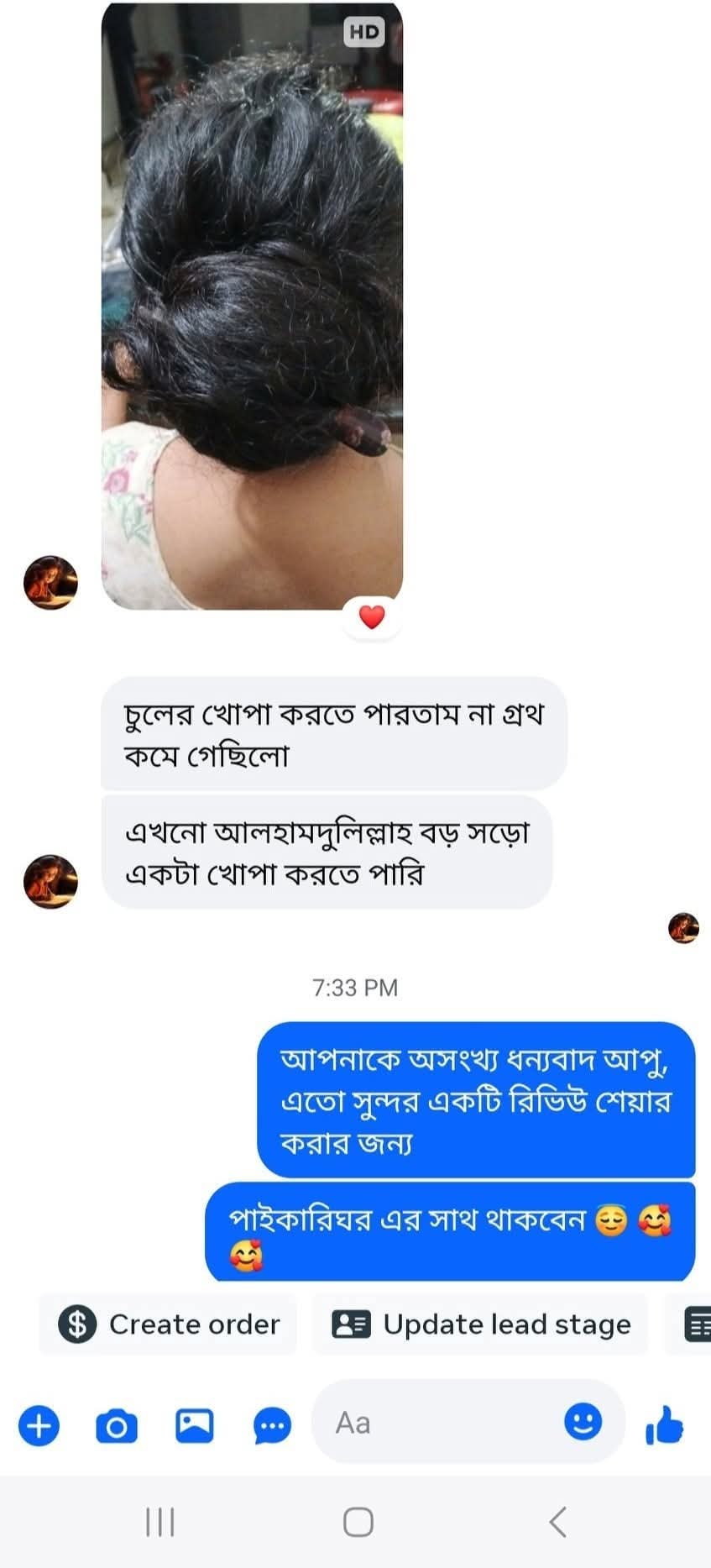Open the photo gallery picker
Image resolution: width=711 pixels, height=1568 pixels.
194,1426
